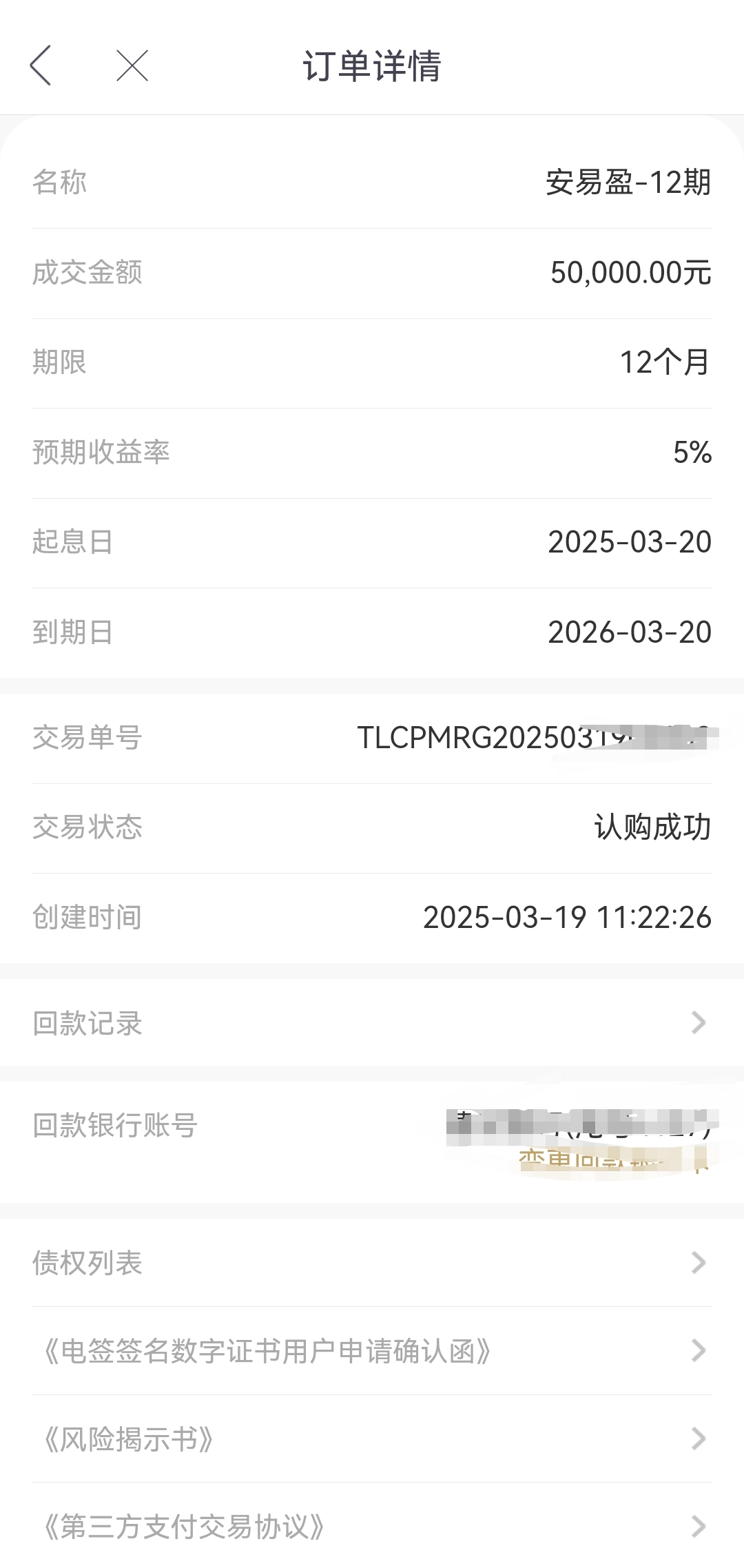The width and height of the screenshot is (744, 1568).
Task: Go back using the arrow icon
Action: (41, 66)
